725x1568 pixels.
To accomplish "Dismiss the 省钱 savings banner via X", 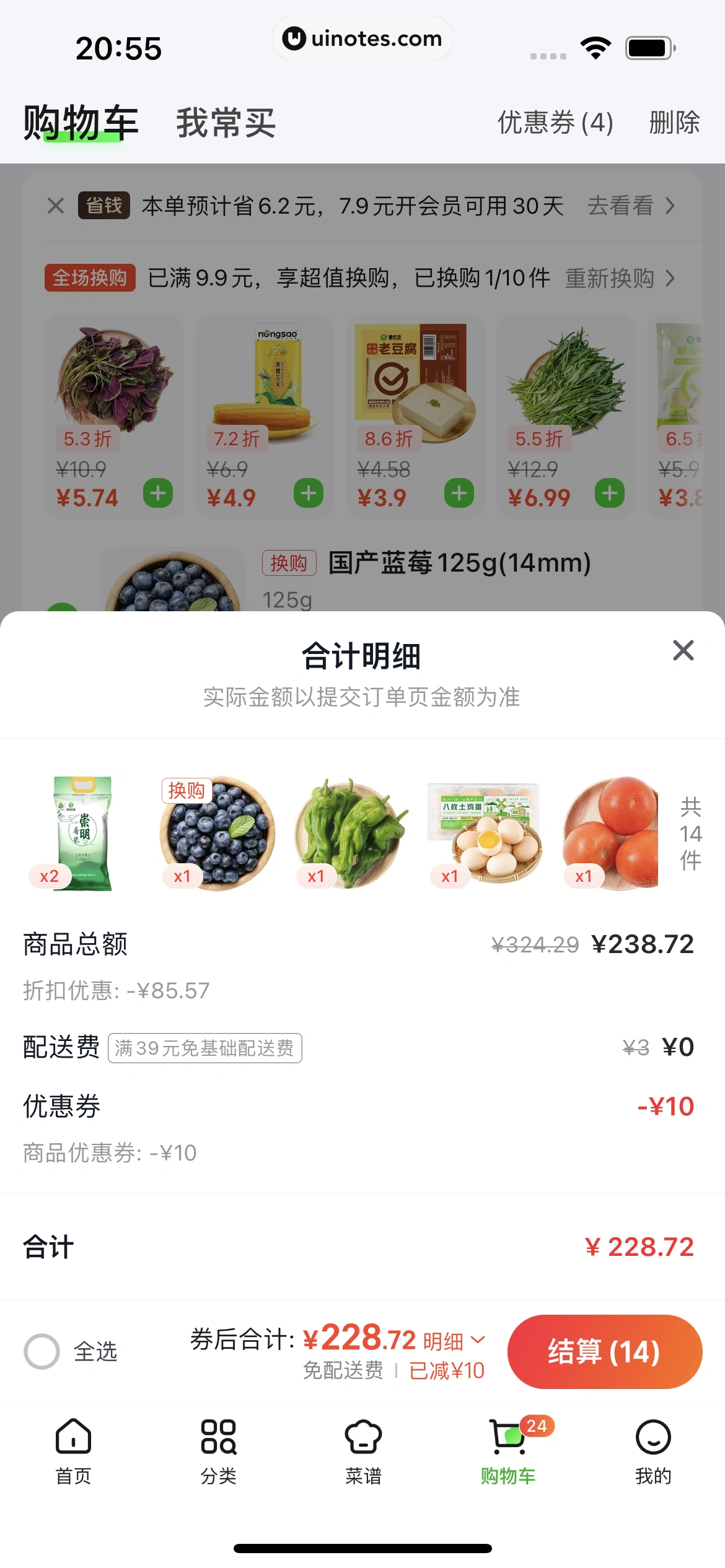I will tap(55, 206).
